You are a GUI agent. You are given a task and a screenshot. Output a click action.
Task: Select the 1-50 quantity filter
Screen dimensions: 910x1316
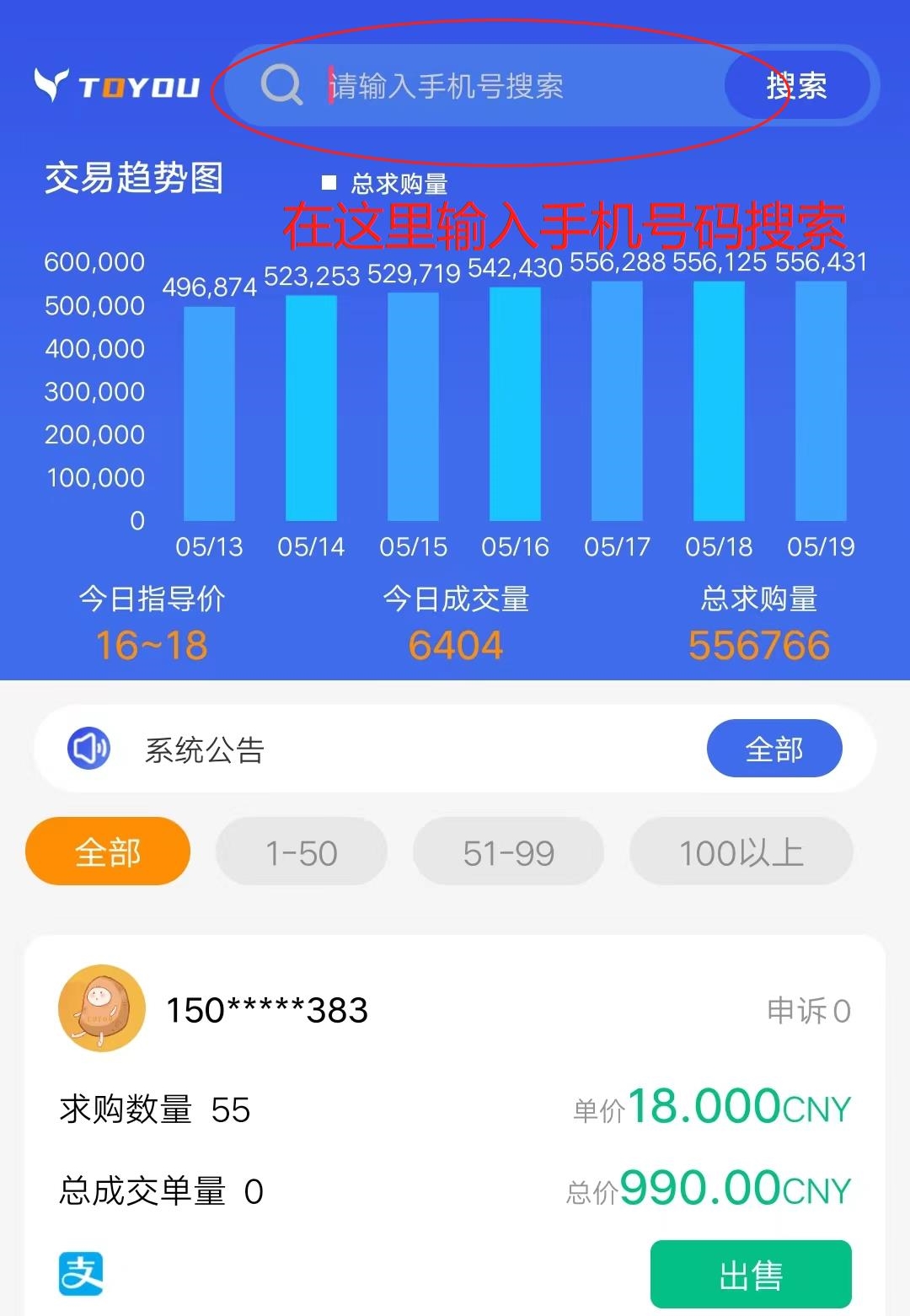click(x=301, y=852)
